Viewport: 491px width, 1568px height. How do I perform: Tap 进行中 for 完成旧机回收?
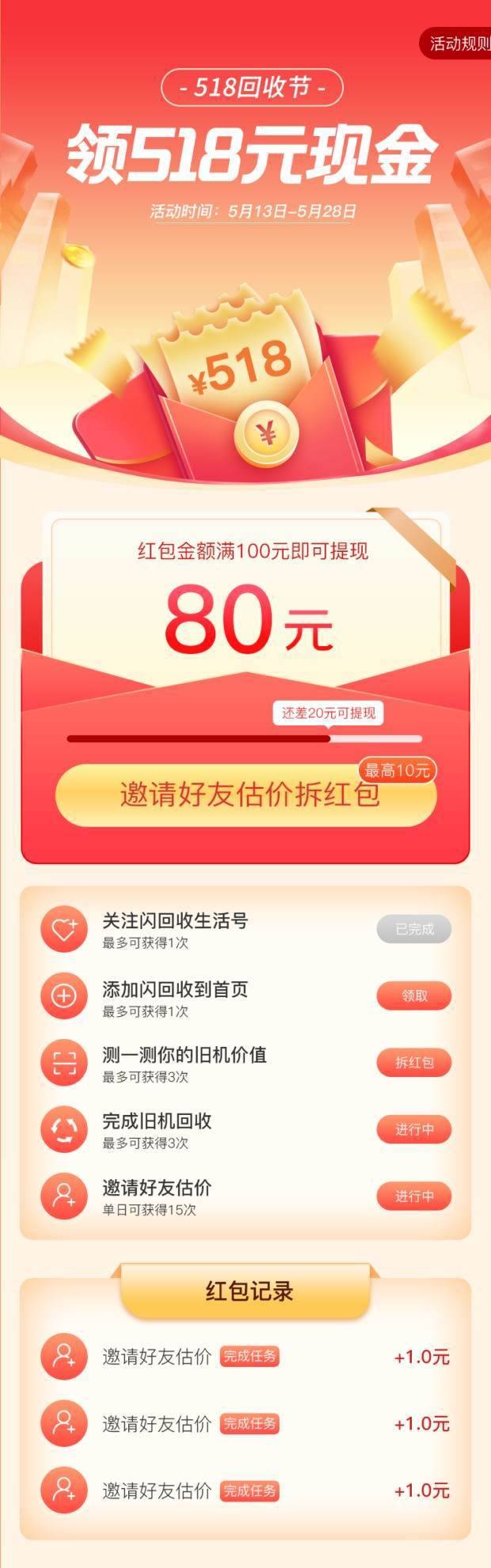413,1129
